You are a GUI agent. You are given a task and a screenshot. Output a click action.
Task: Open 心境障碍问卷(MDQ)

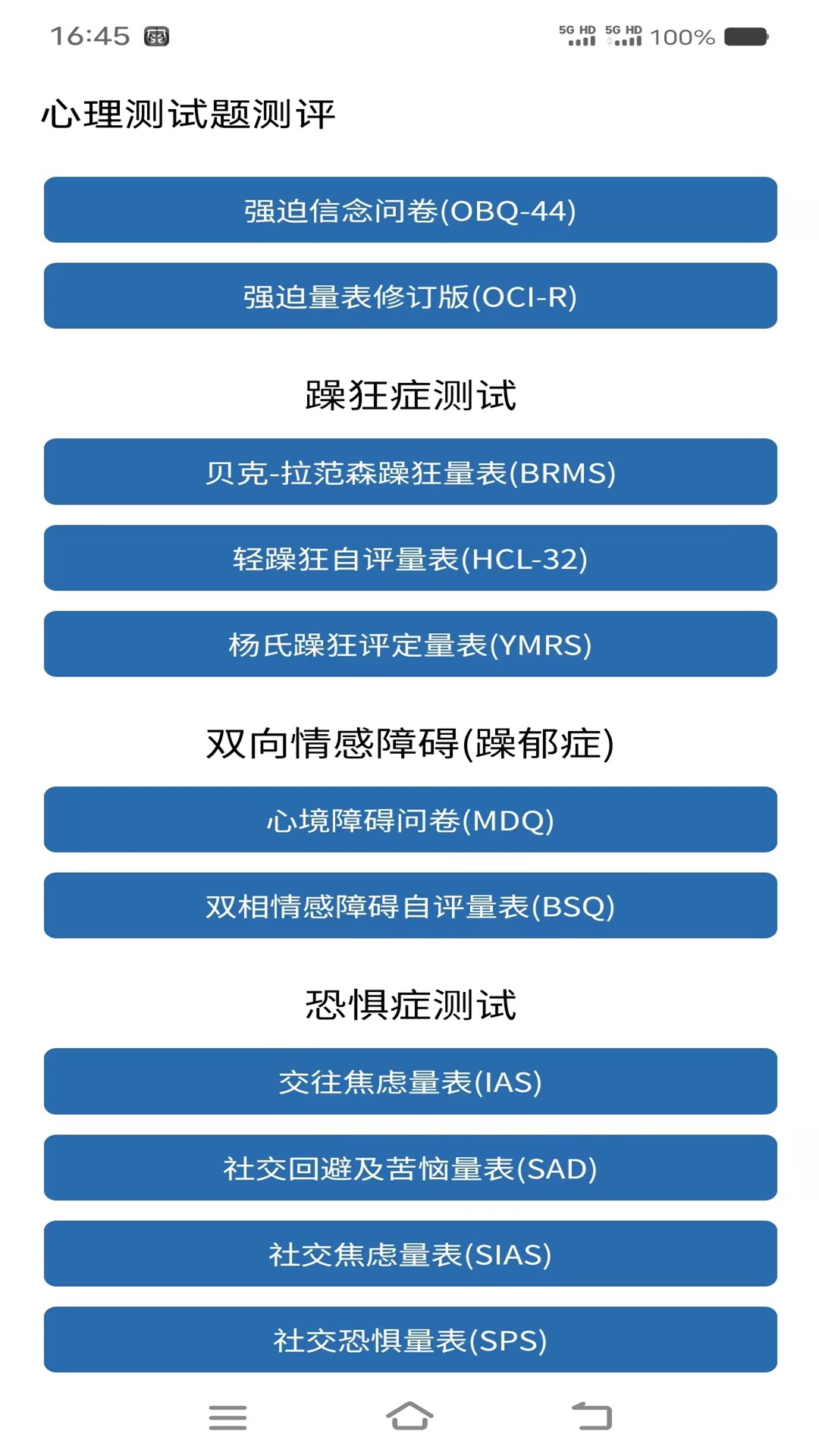[x=409, y=820]
